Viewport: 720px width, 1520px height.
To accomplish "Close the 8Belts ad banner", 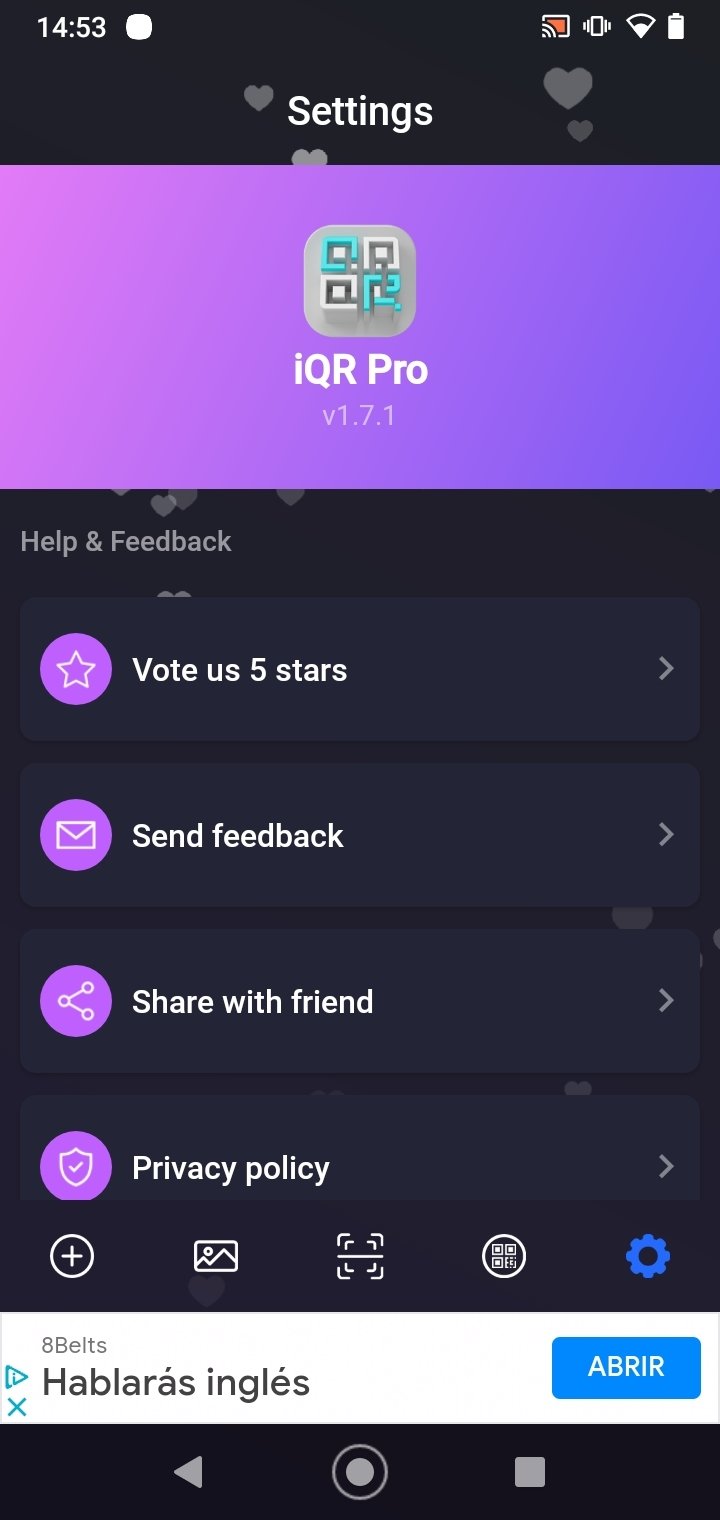I will pos(17,1406).
